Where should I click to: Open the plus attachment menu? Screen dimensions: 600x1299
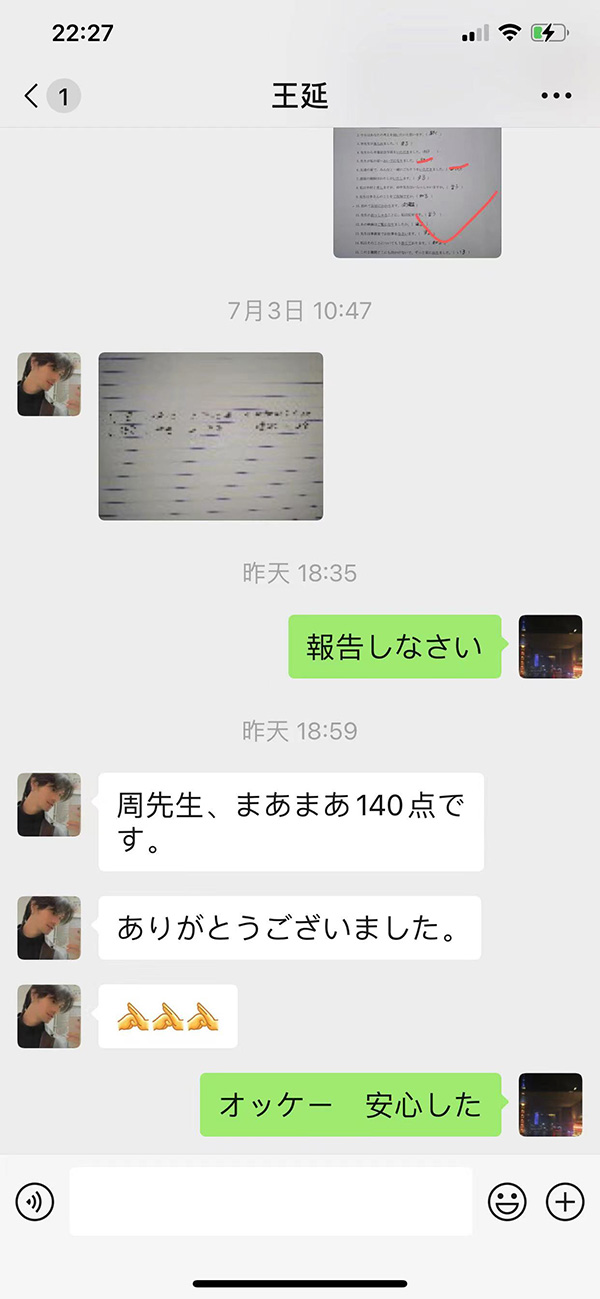coord(565,1201)
